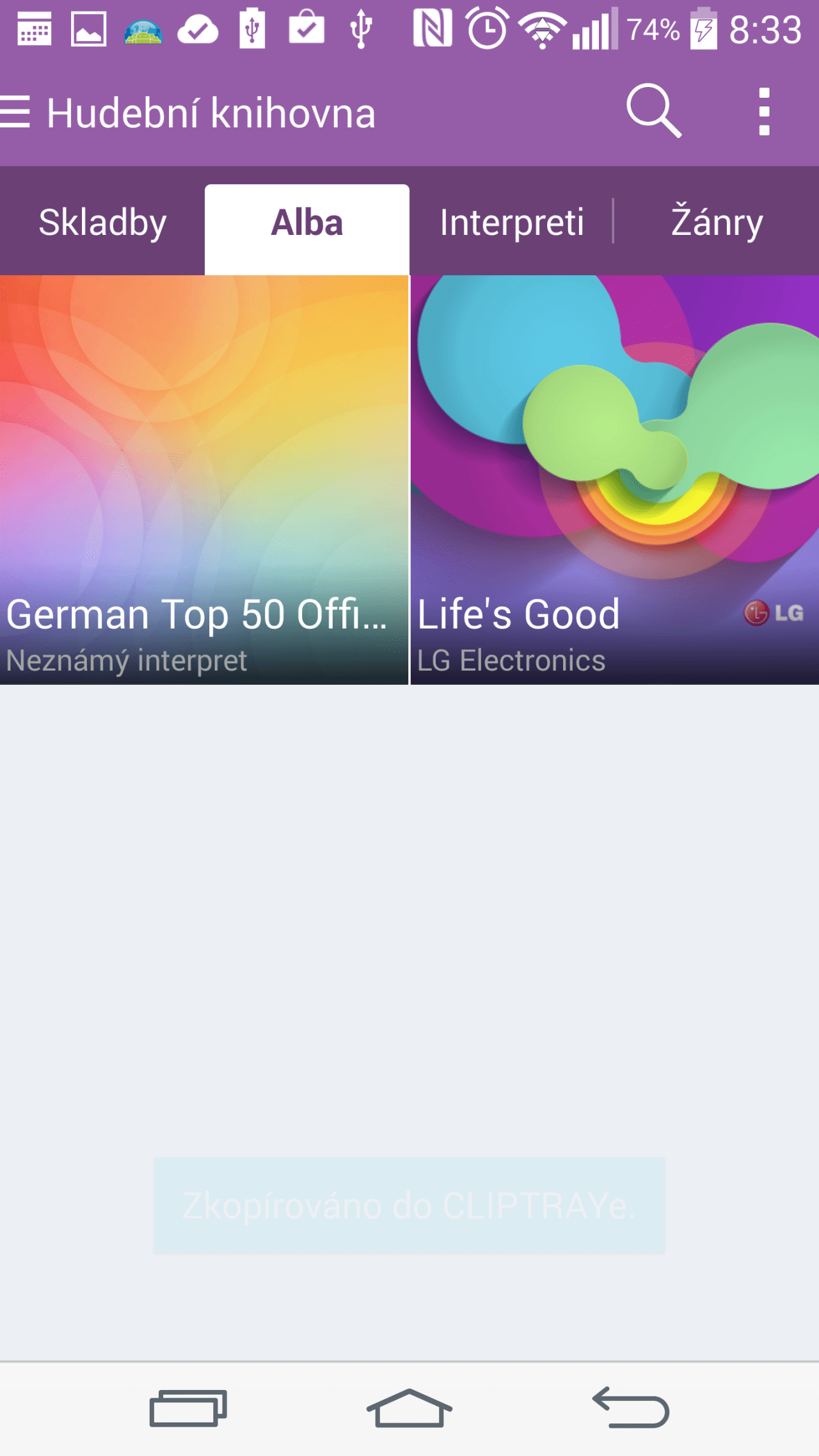Open the overflow menu

click(x=764, y=112)
